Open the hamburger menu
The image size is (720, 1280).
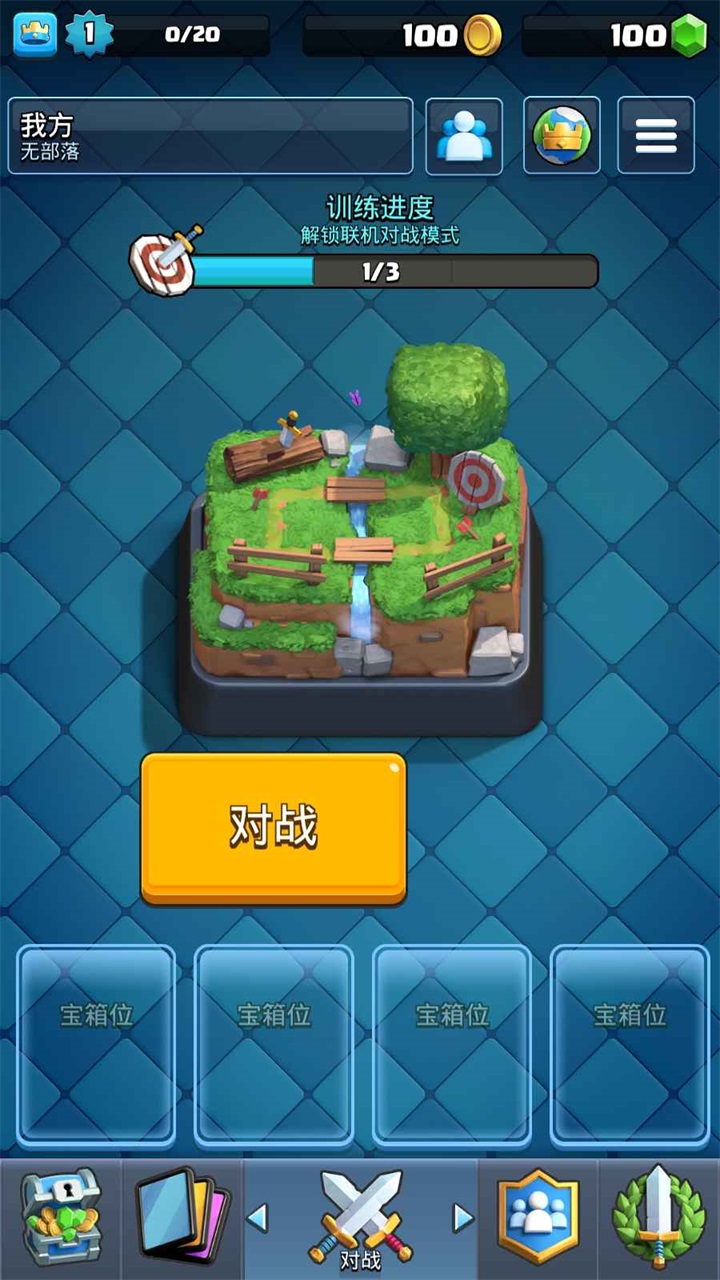[656, 136]
